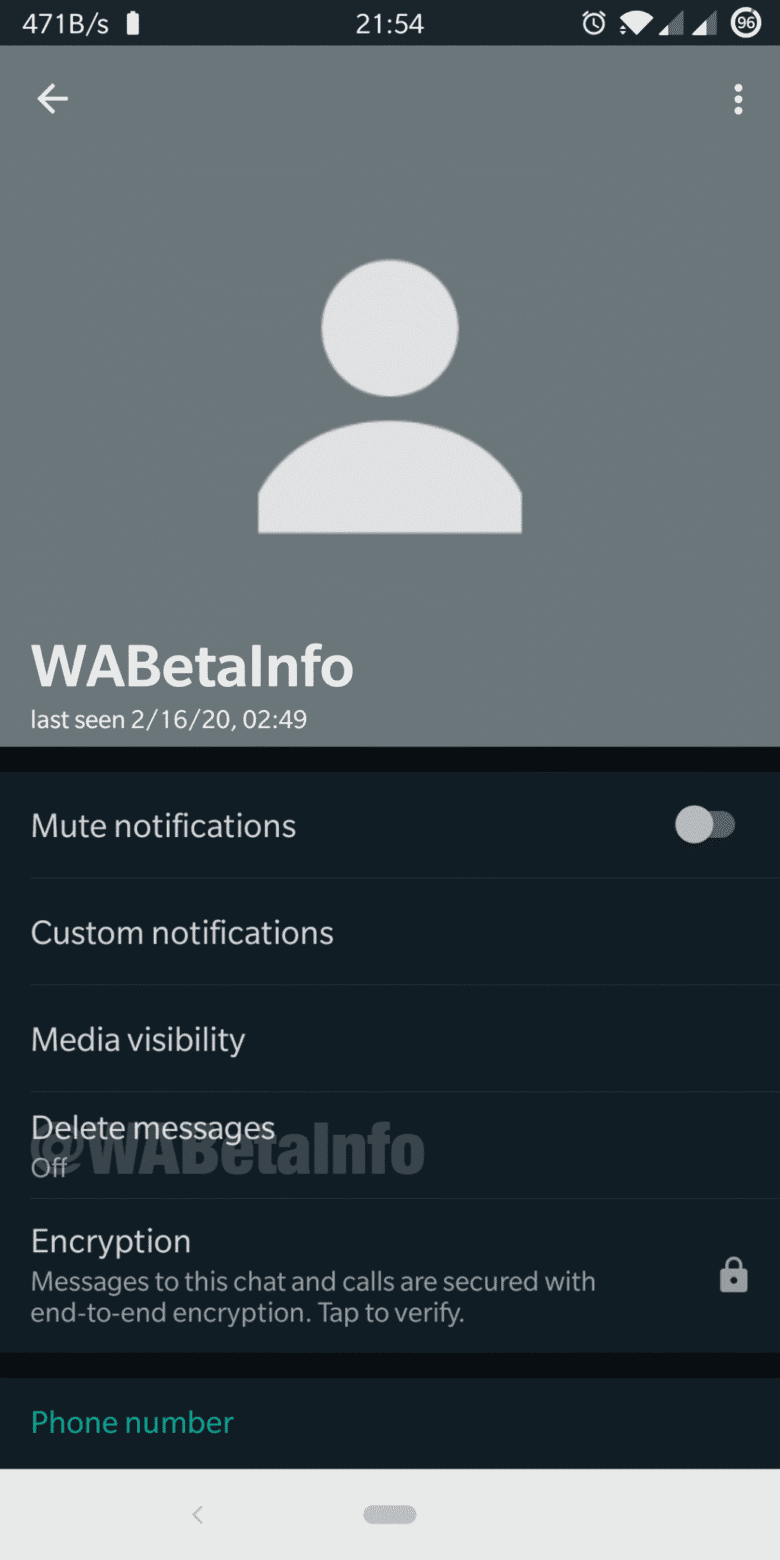This screenshot has height=1560, width=780.
Task: Tap the system back chevron
Action: [198, 1515]
